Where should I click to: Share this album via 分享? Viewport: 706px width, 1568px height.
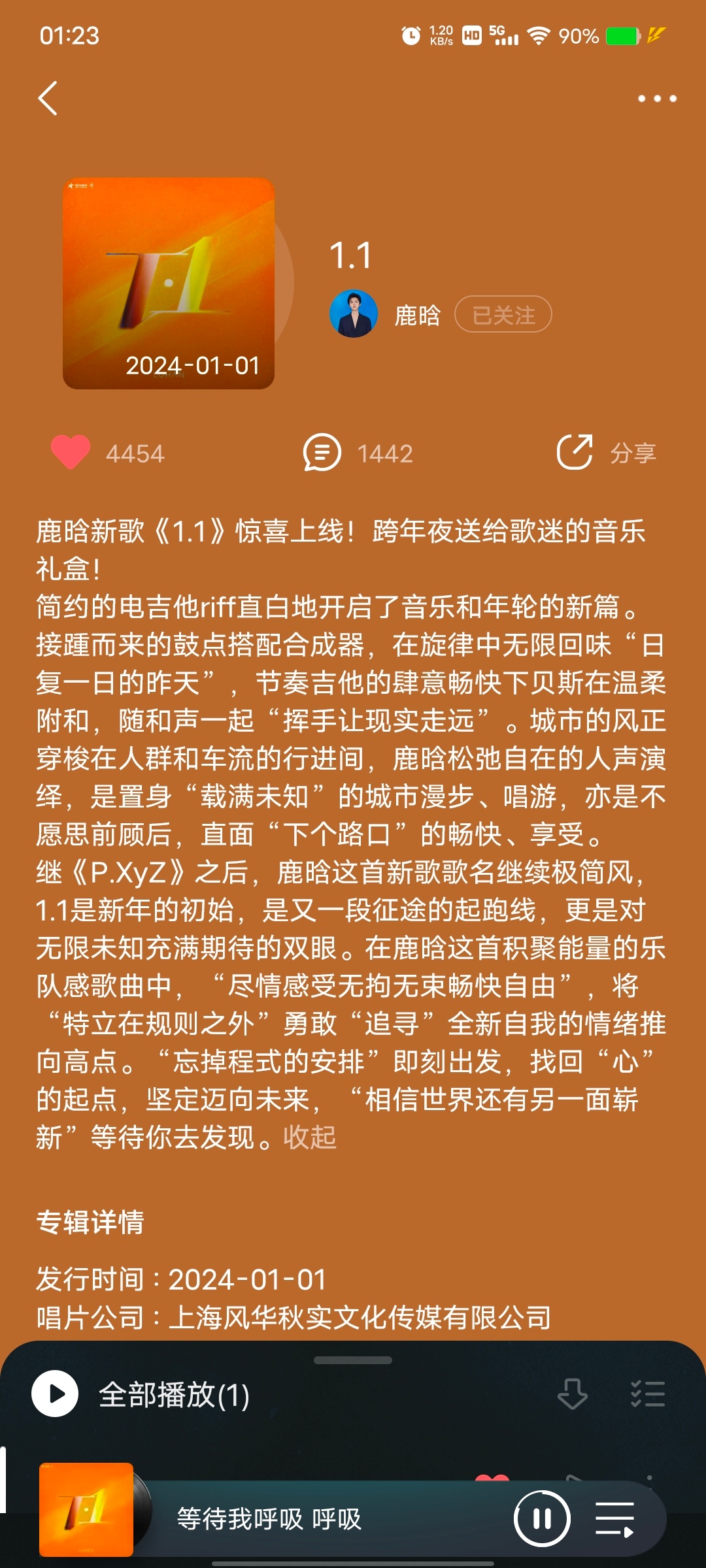(x=606, y=452)
